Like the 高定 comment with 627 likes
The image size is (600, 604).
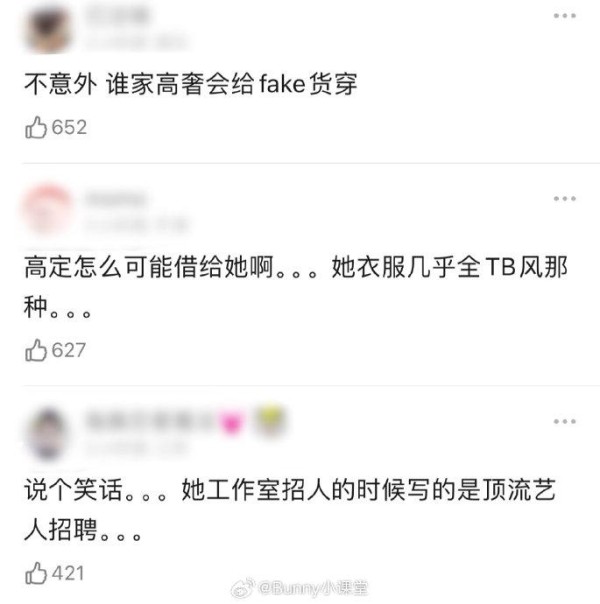[x=36, y=350]
